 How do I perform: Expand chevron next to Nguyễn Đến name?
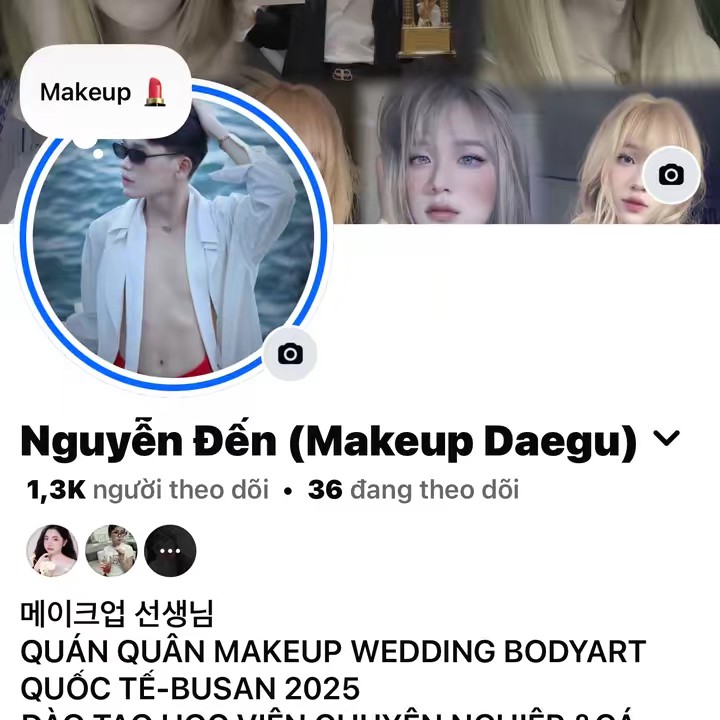click(x=666, y=439)
